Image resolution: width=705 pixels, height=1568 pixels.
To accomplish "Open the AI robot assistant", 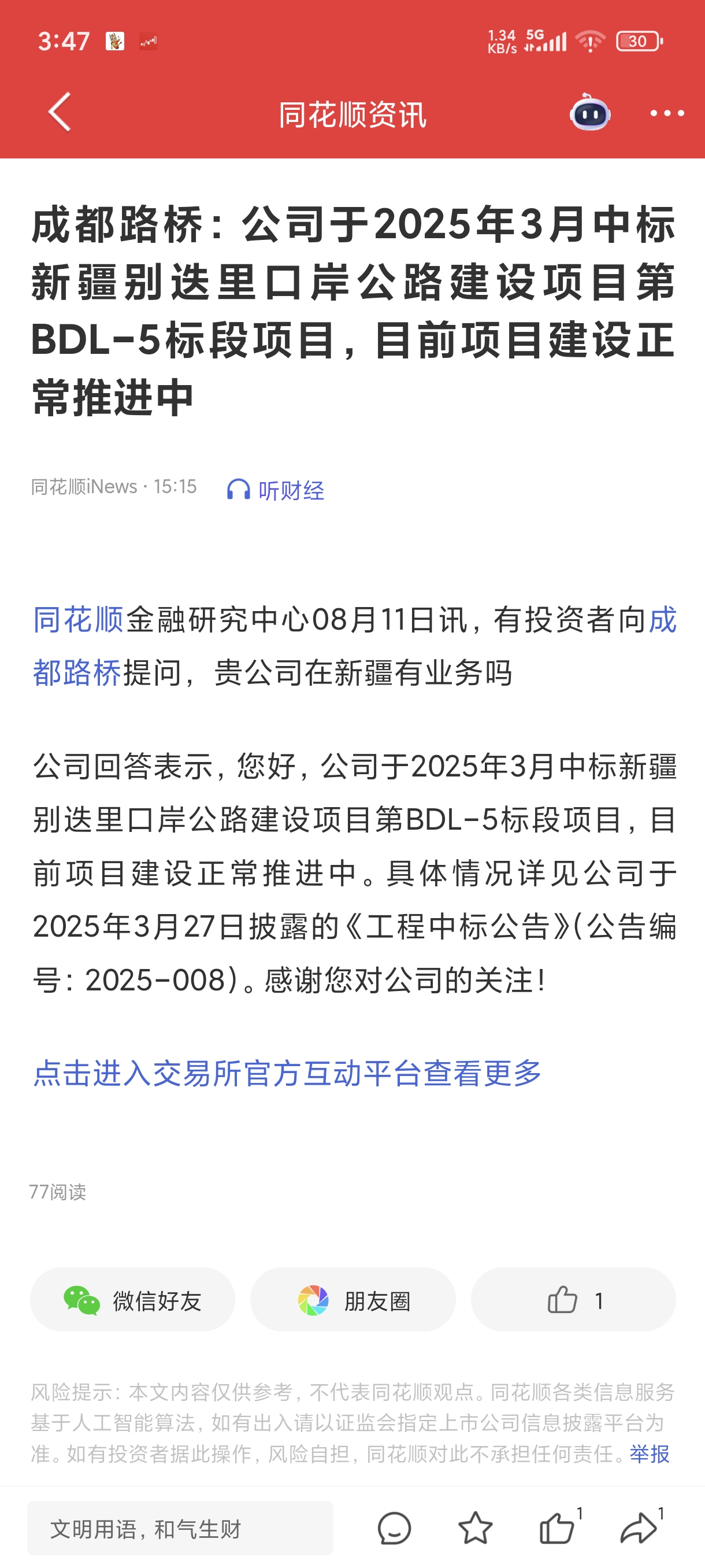I will [589, 113].
